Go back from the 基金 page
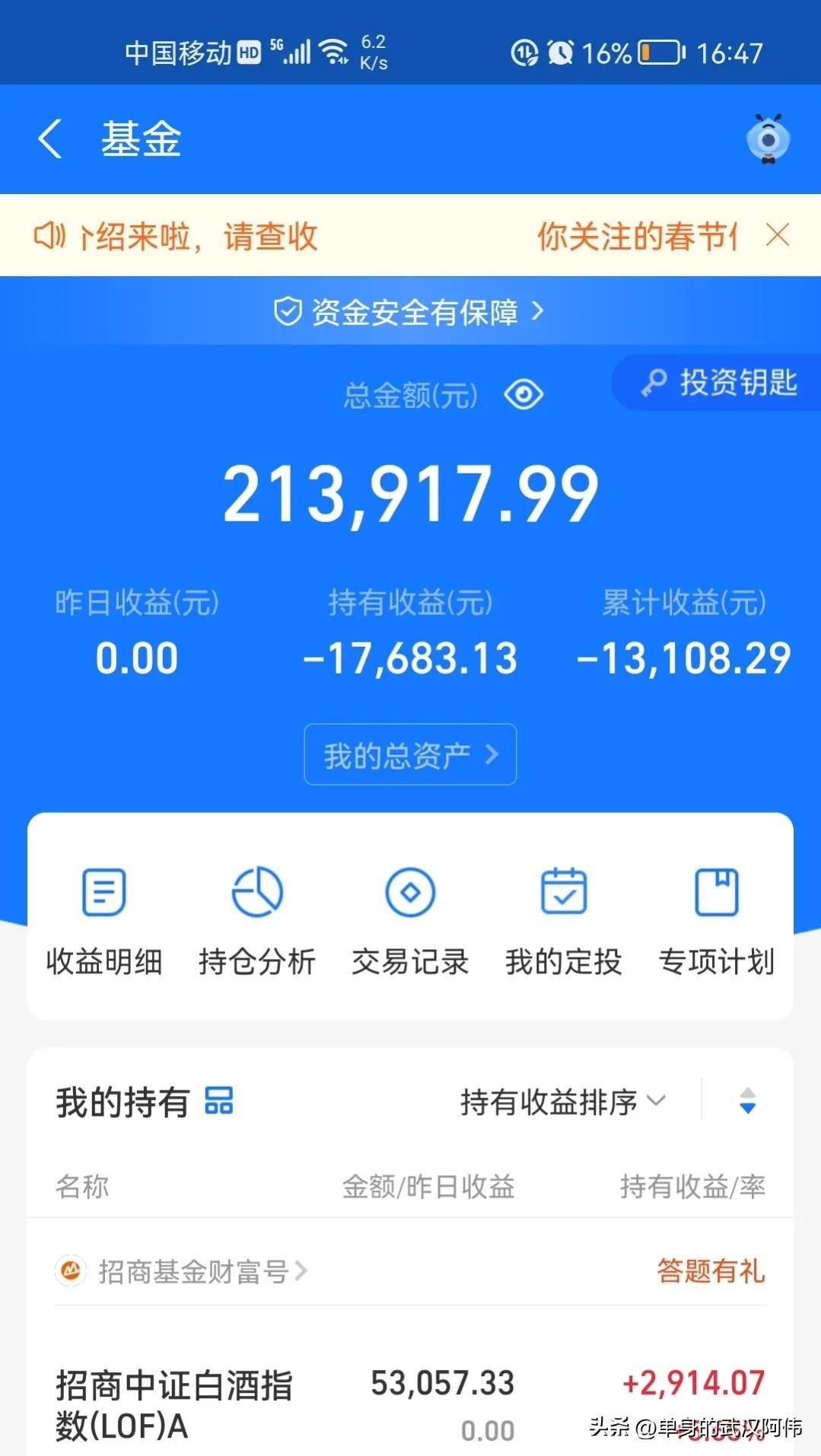821x1456 pixels. pos(50,139)
